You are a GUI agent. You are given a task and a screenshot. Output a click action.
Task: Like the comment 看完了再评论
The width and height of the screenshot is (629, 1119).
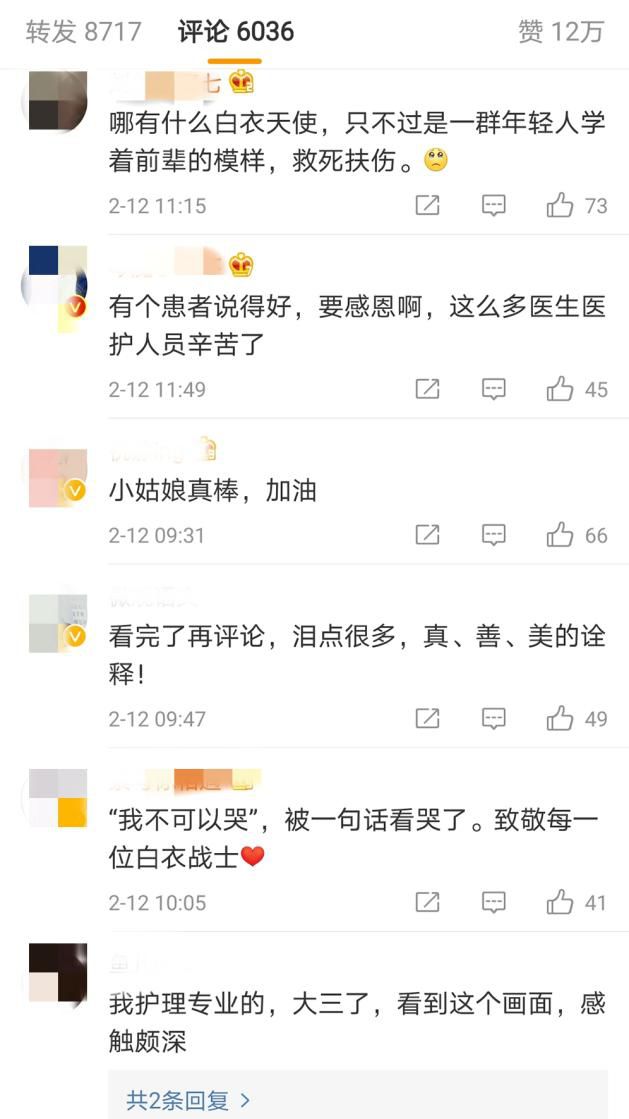tap(560, 719)
